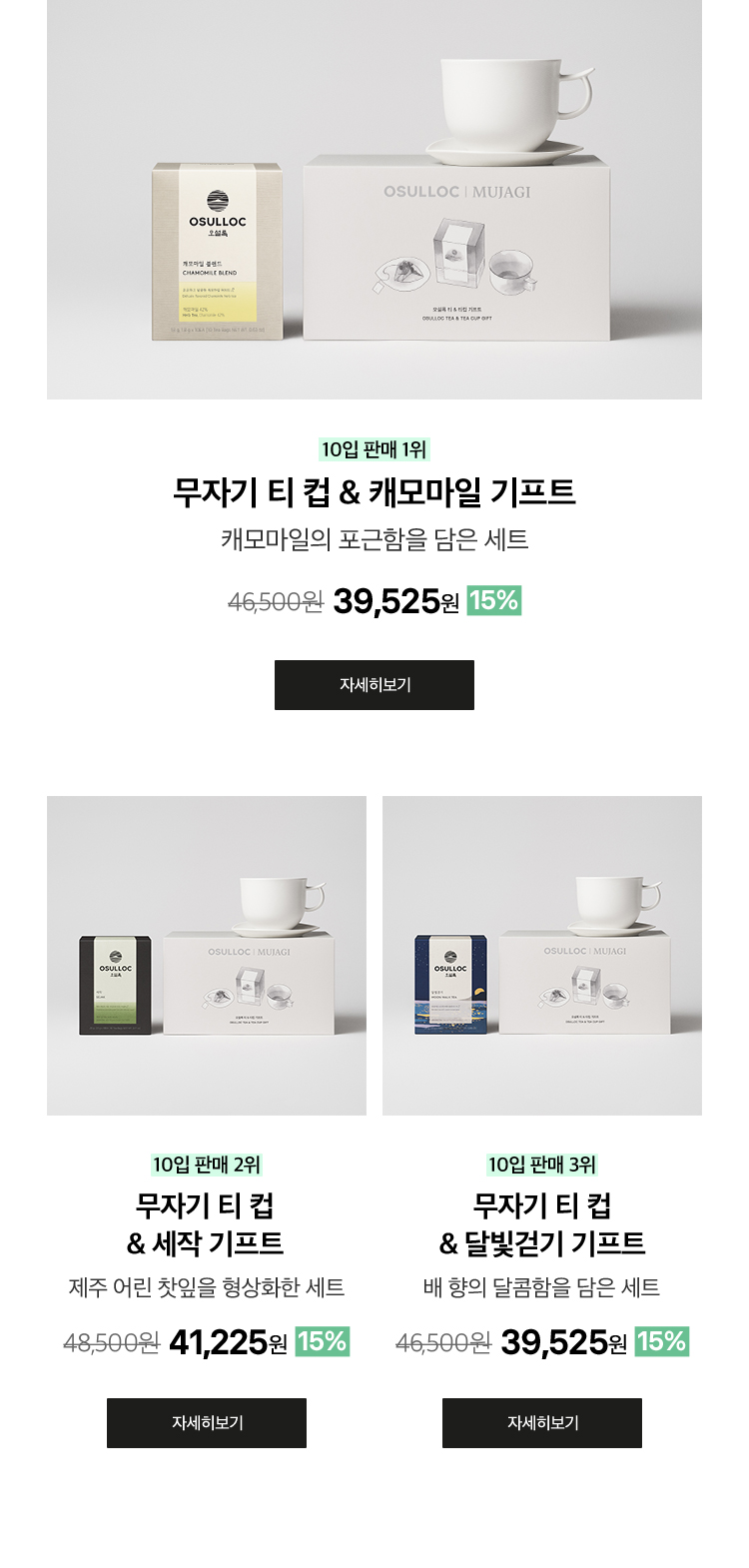749x1568 pixels.
Task: Open the 캐모마일 gift set product image
Action: pyautogui.click(x=374, y=200)
